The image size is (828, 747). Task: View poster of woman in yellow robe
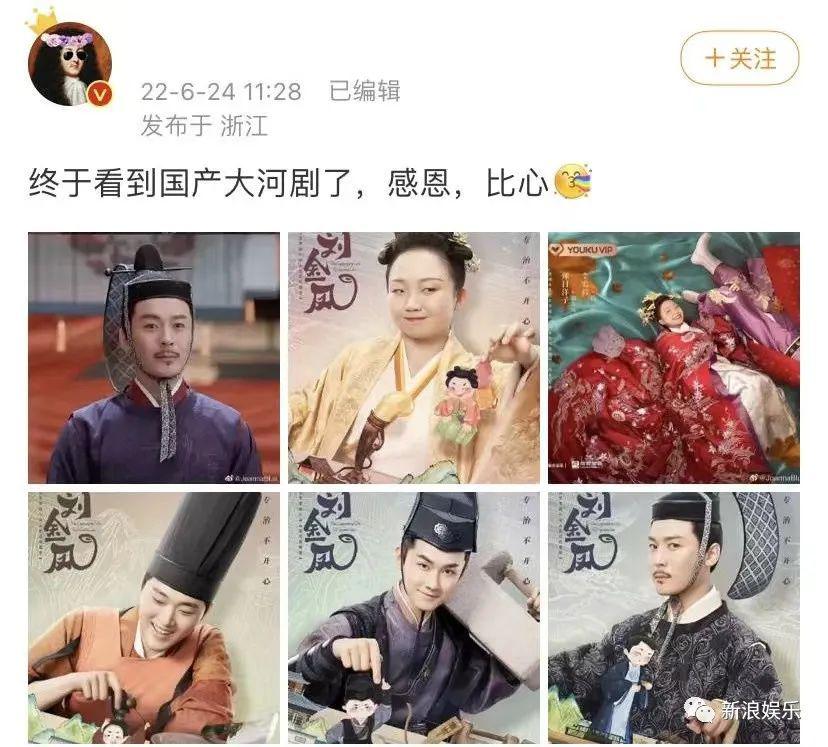click(413, 358)
